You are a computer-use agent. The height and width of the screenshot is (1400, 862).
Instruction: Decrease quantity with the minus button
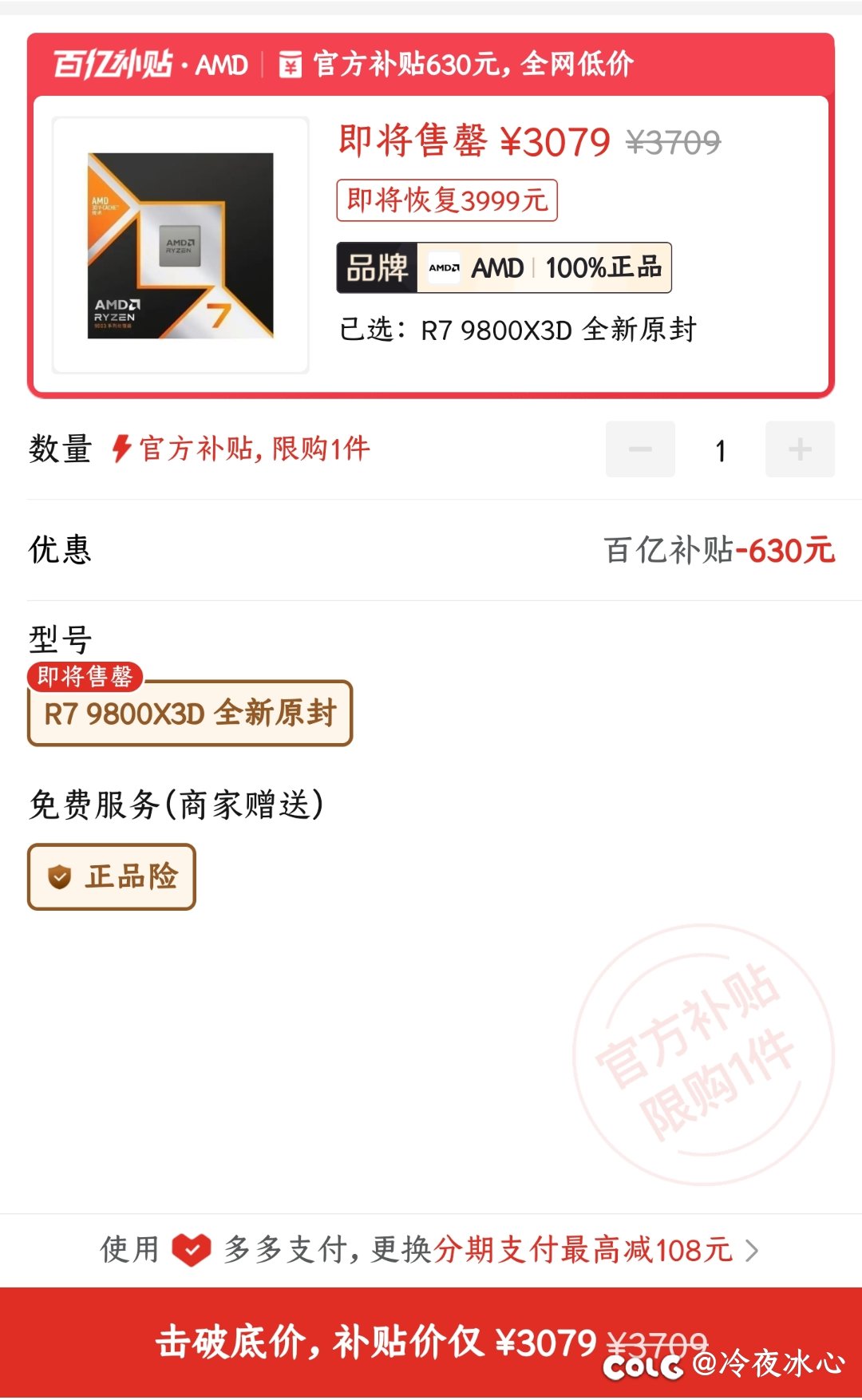coord(640,449)
